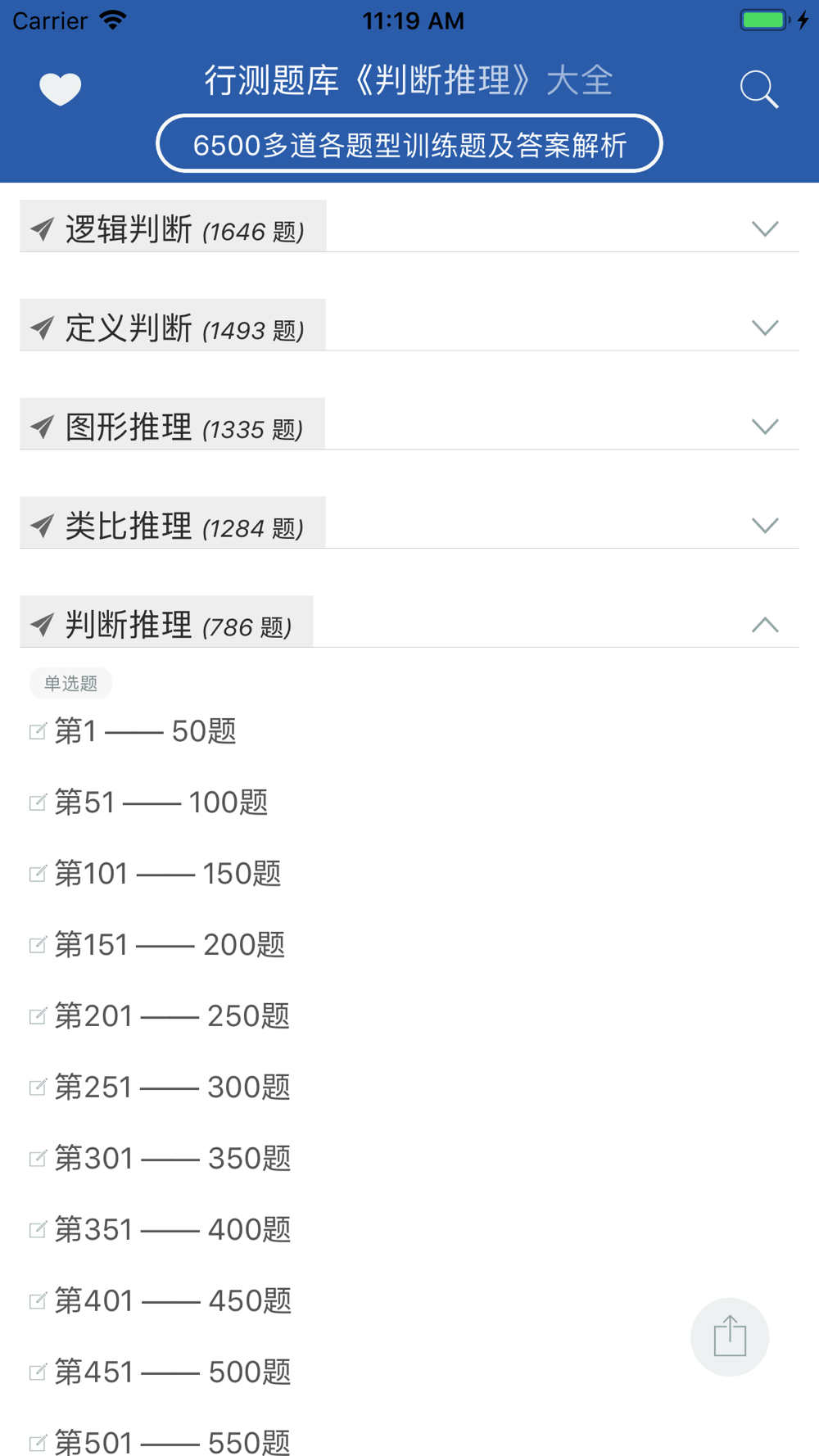Image resolution: width=819 pixels, height=1456 pixels.
Task: Tap the floating share button
Action: pyautogui.click(x=730, y=1336)
